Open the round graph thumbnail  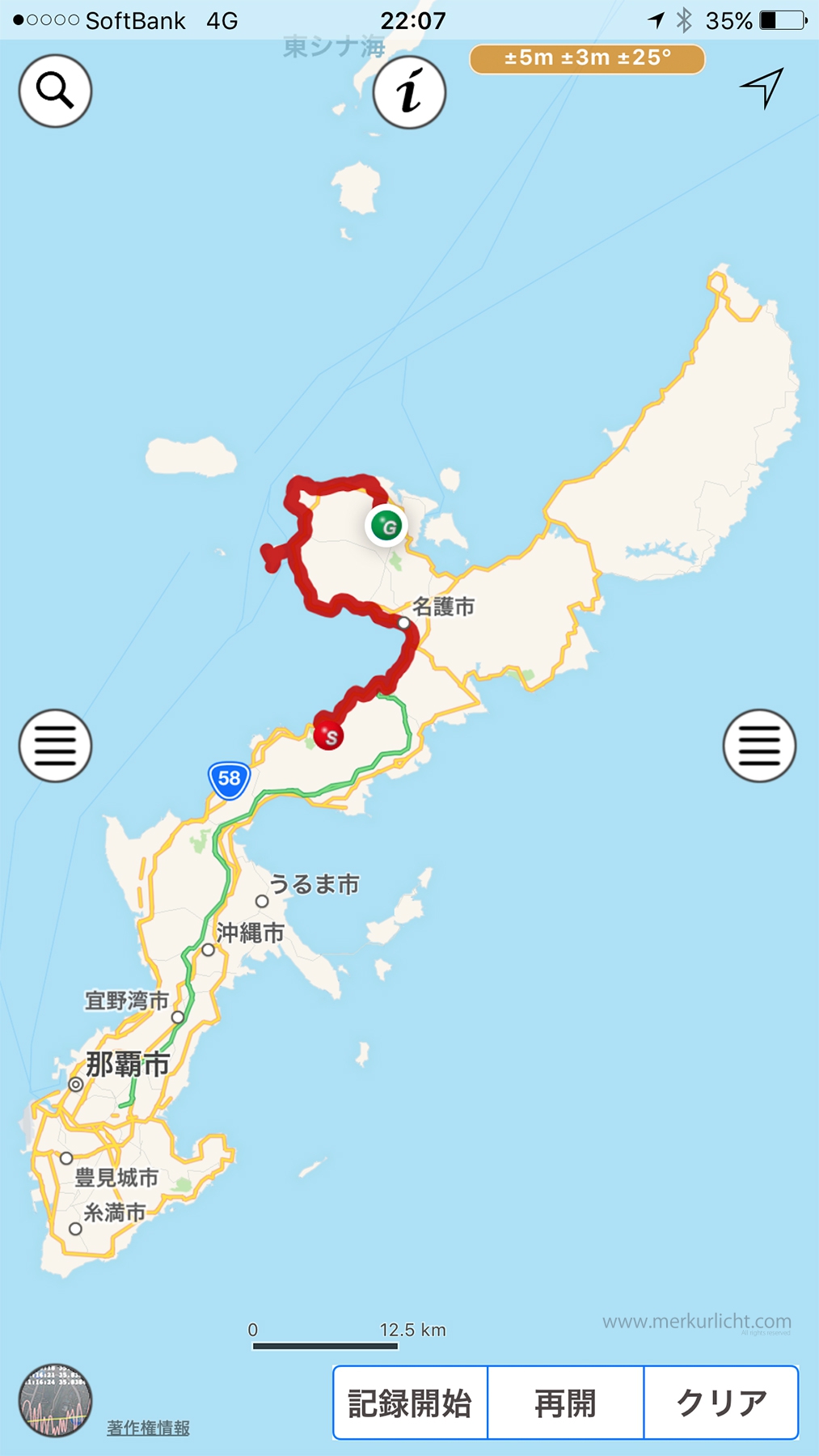click(x=55, y=1400)
